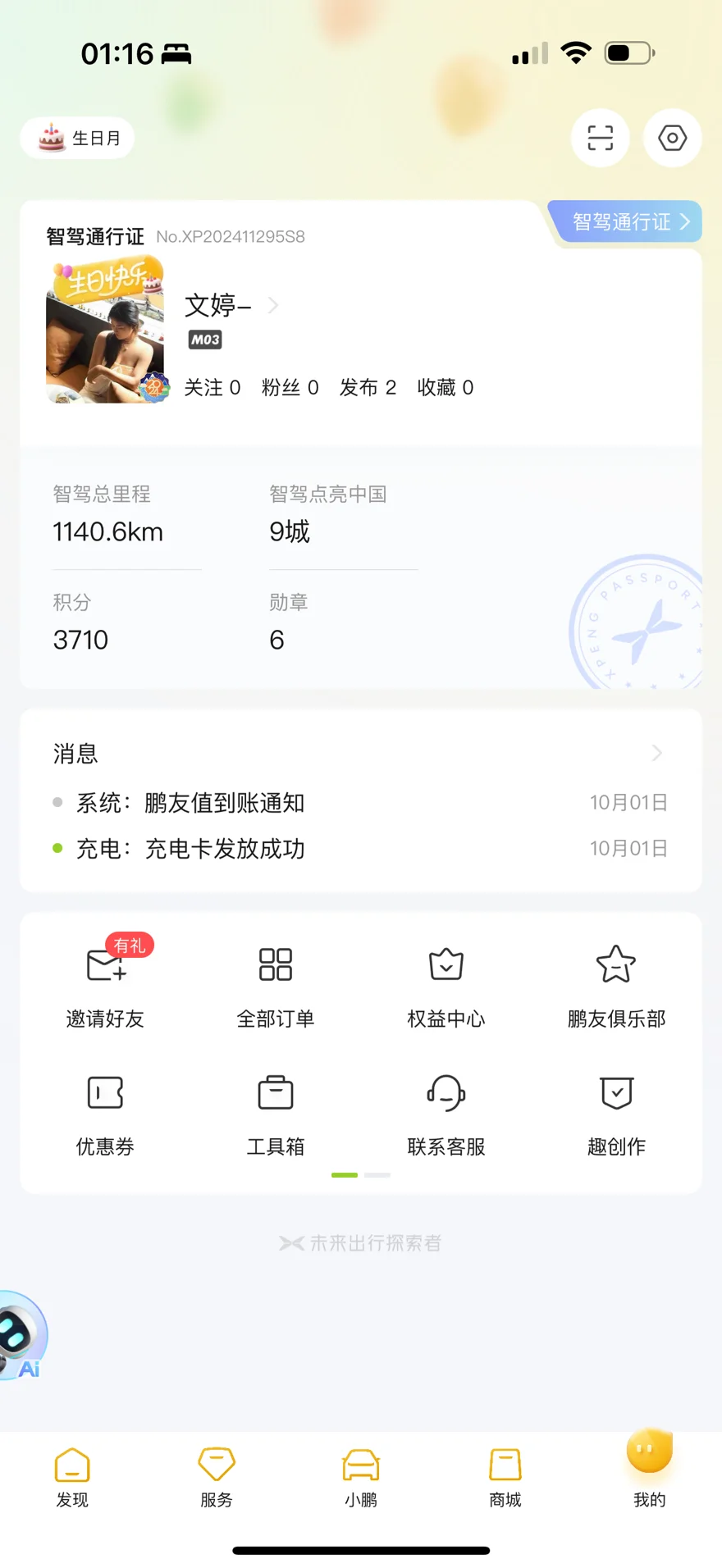View 全部订单 all orders
The image size is (722, 1568).
(x=276, y=983)
